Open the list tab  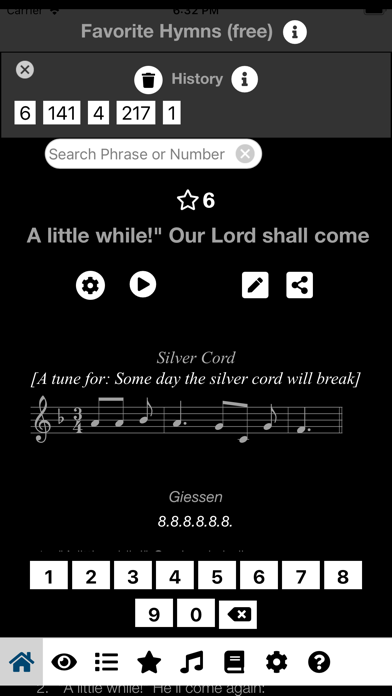tap(107, 662)
